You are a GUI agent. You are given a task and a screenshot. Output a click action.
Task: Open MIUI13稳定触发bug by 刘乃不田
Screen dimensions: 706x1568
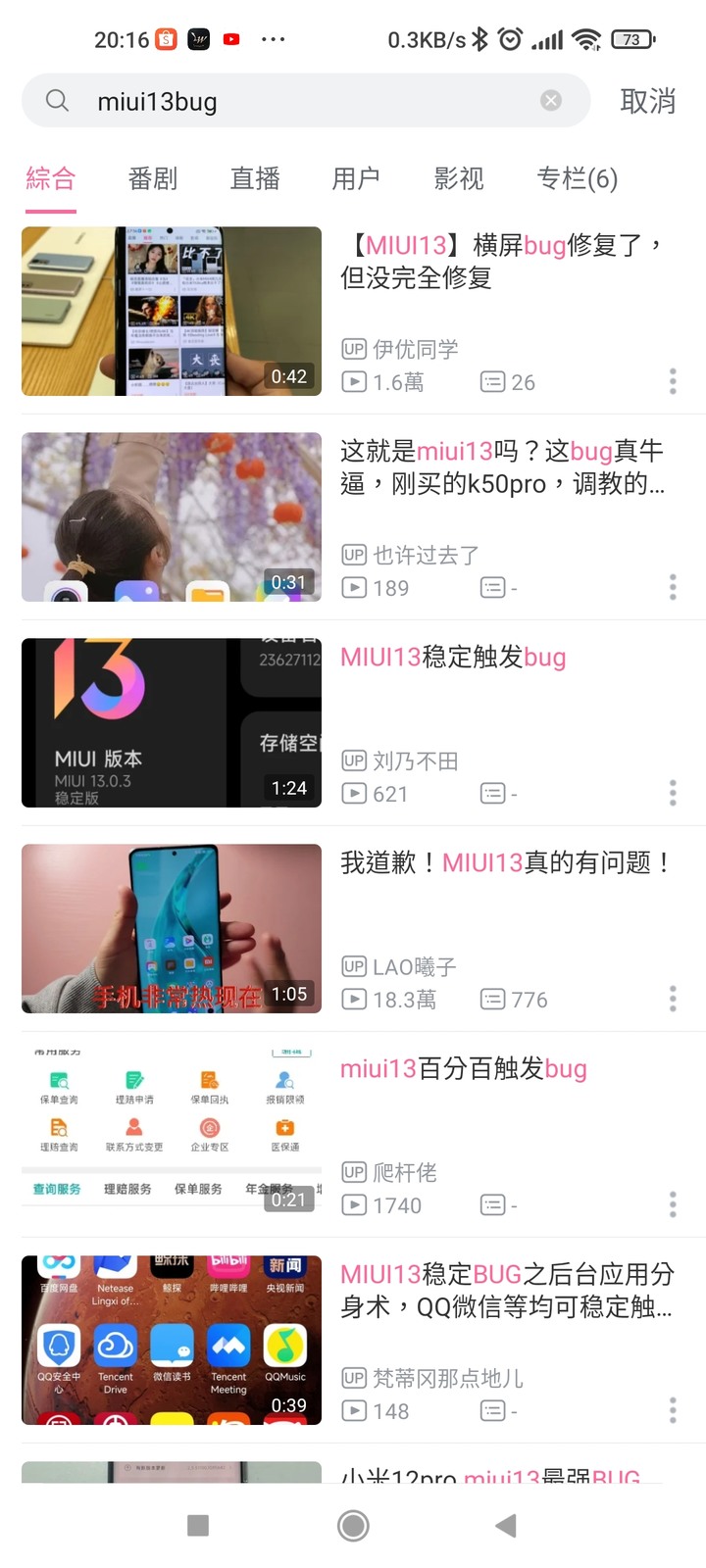point(172,723)
